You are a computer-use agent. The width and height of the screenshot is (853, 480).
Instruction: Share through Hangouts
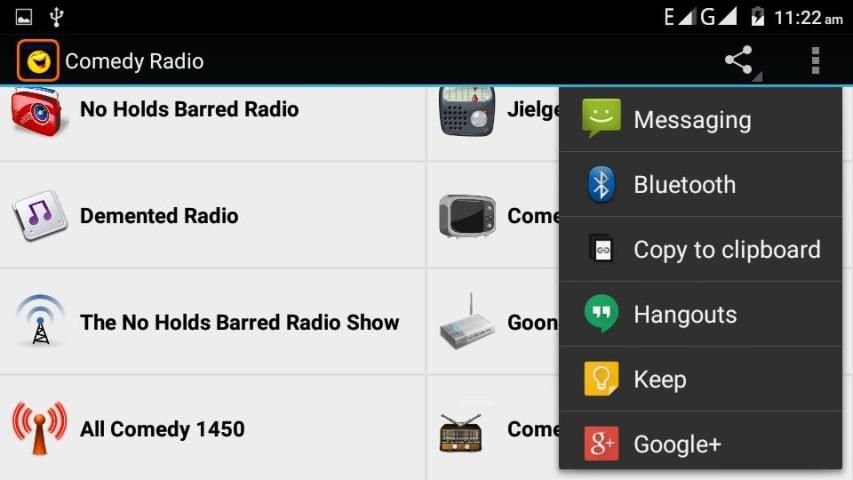coord(700,315)
